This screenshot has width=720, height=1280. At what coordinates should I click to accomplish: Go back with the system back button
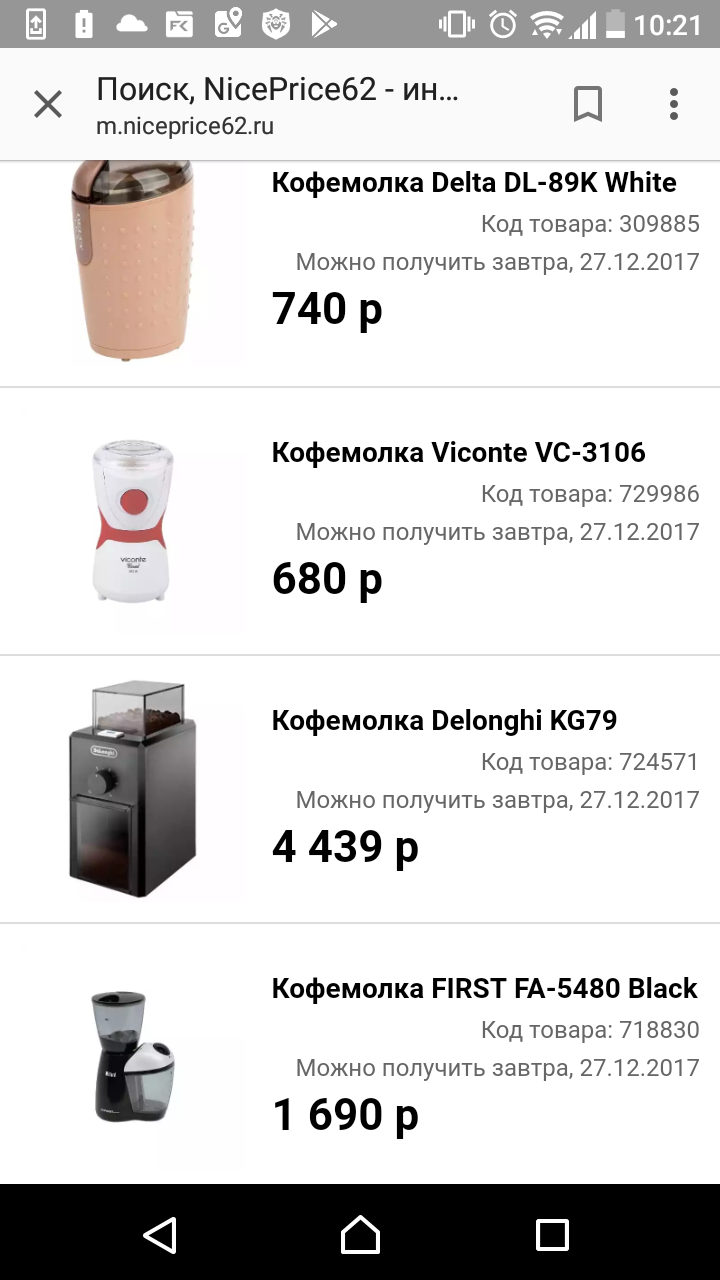click(x=160, y=1234)
